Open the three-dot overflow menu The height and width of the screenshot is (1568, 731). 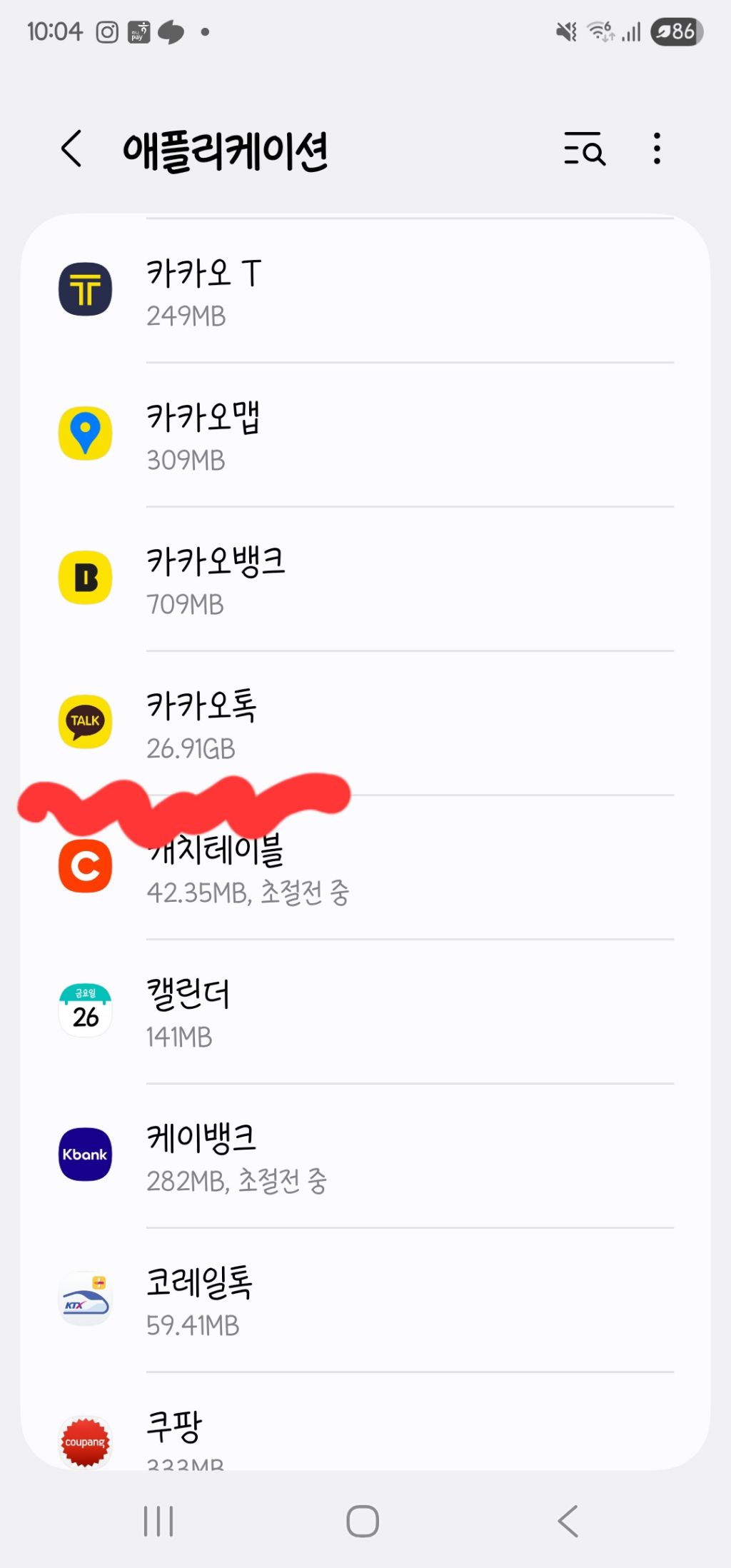[x=657, y=149]
